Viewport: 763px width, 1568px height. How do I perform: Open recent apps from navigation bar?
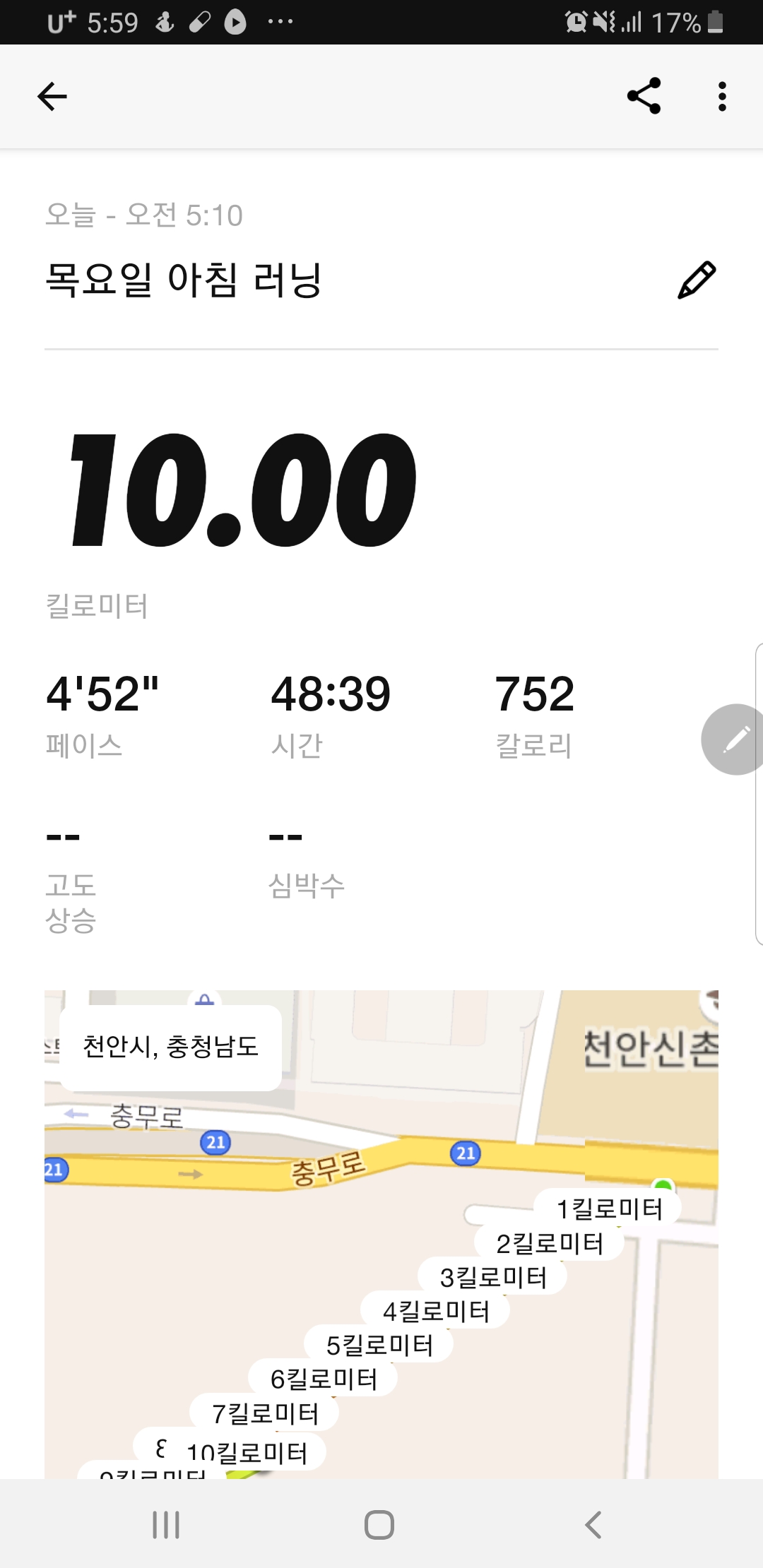pyautogui.click(x=166, y=1524)
